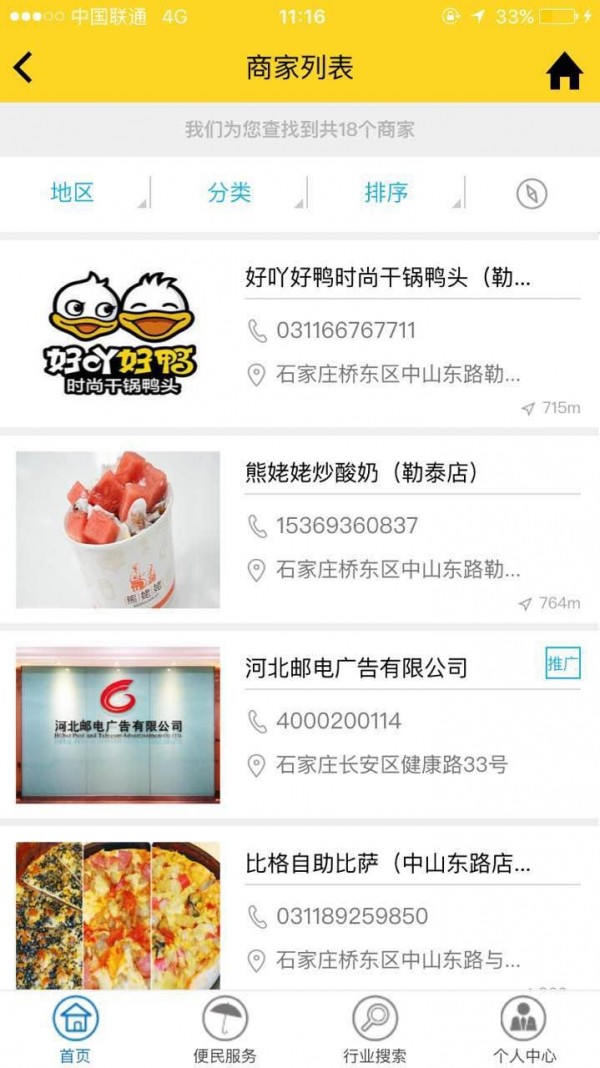Switch to the 首页 tab
The height and width of the screenshot is (1068, 600).
pyautogui.click(x=75, y=1030)
